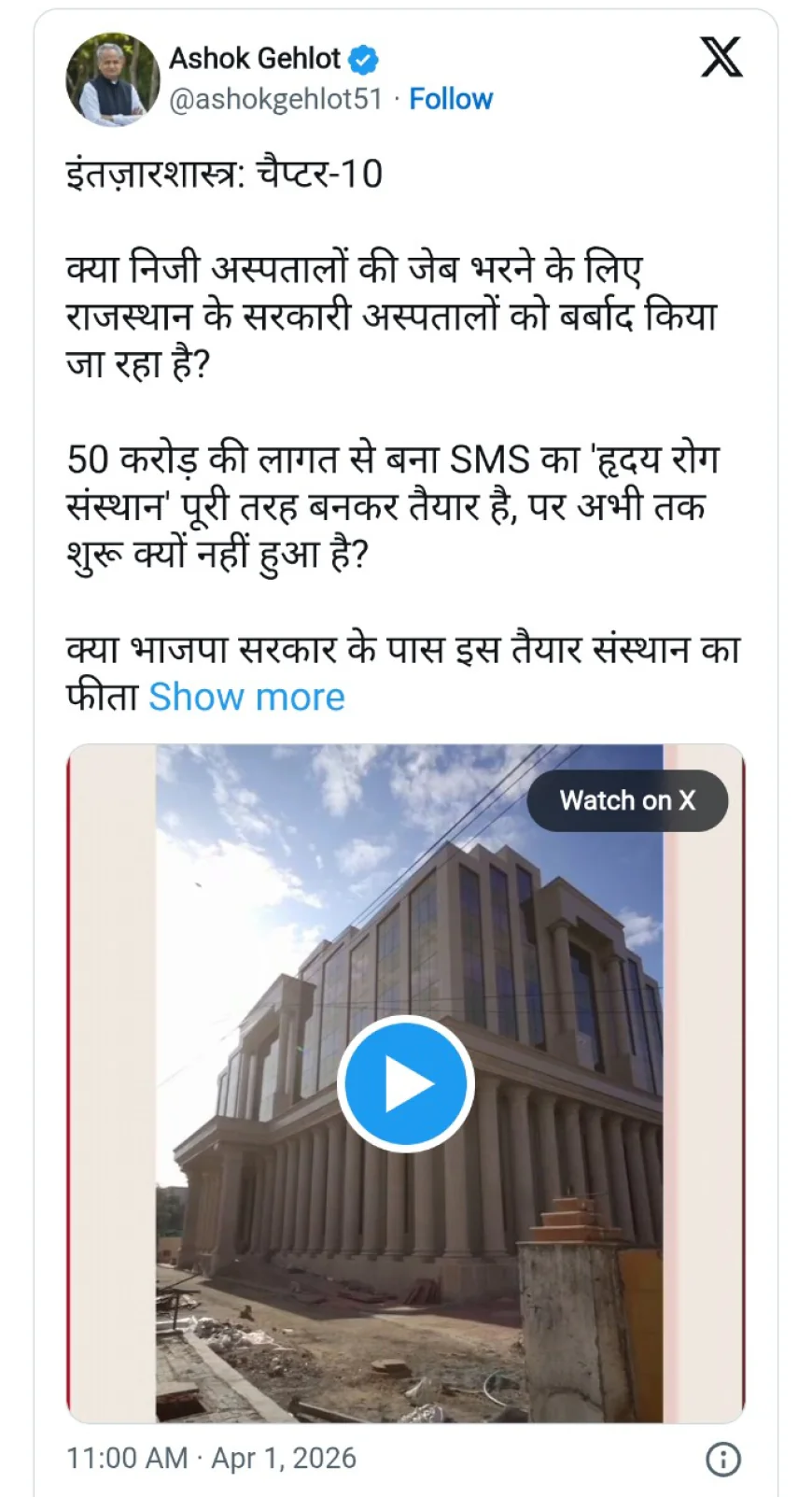The height and width of the screenshot is (1497, 812).
Task: Open the tweet's timestamp link
Action: tap(211, 1458)
